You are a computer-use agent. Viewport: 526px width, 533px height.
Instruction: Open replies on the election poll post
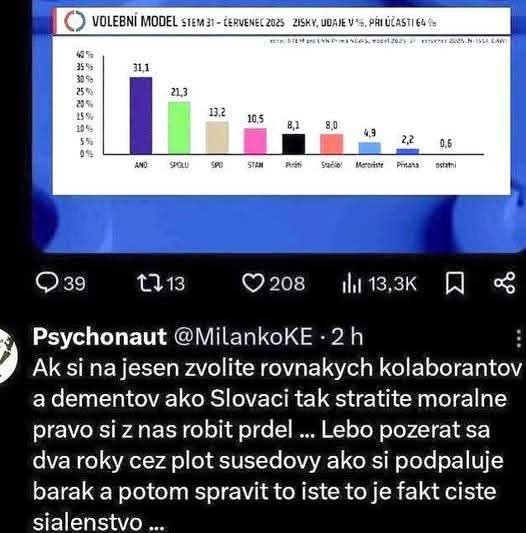click(61, 283)
